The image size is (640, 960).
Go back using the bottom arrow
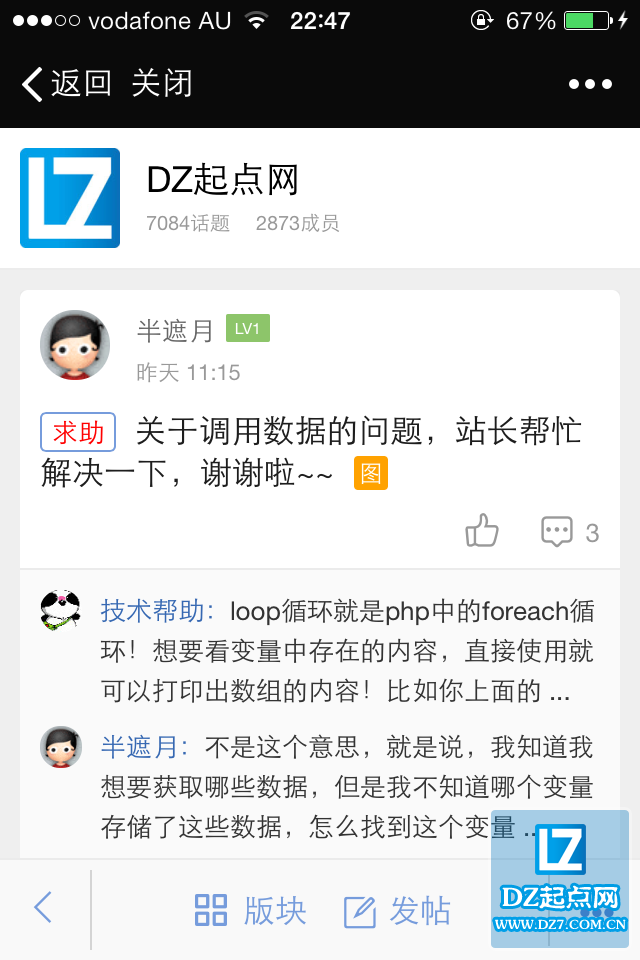point(43,908)
